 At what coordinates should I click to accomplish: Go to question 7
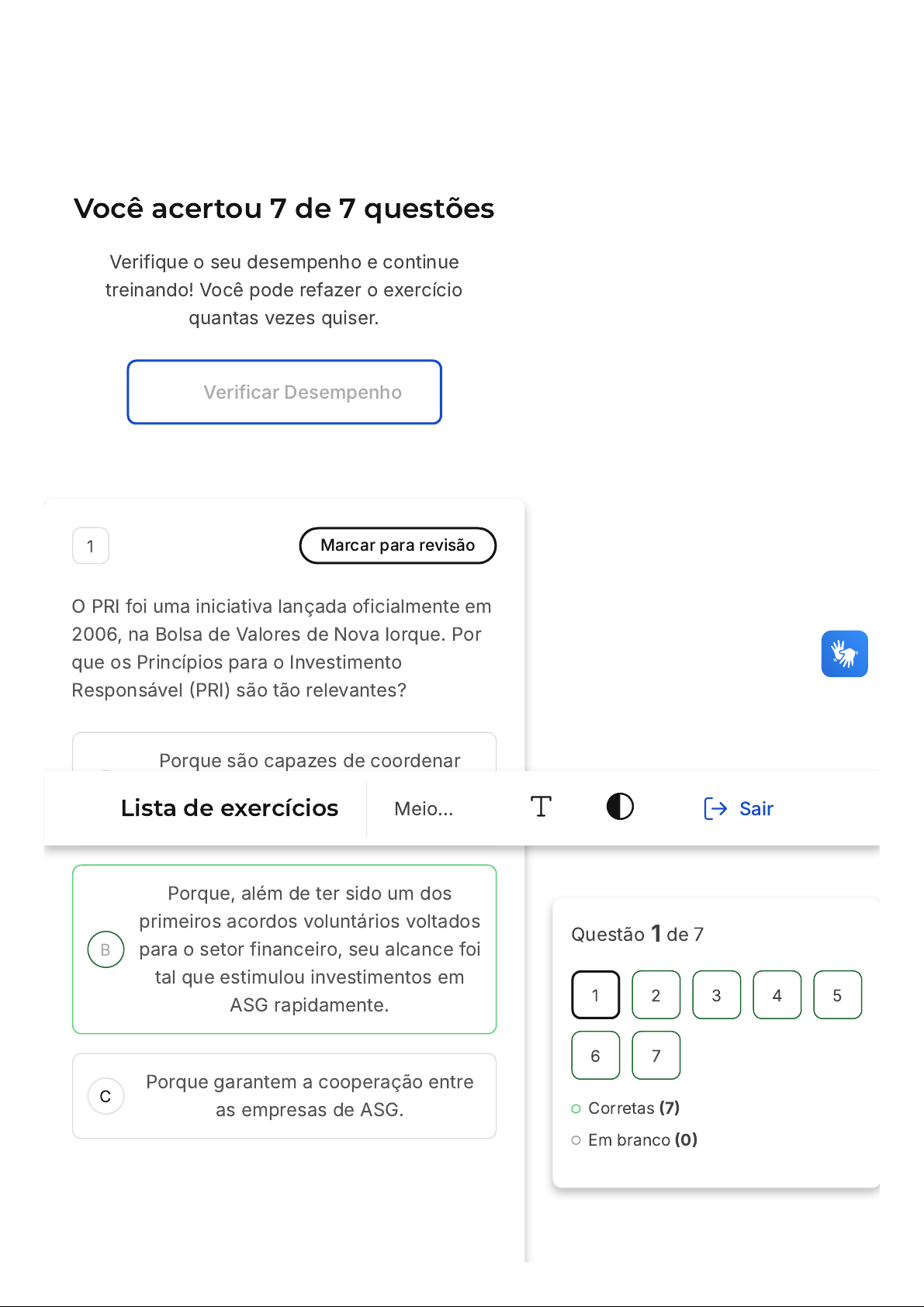pyautogui.click(x=656, y=1056)
